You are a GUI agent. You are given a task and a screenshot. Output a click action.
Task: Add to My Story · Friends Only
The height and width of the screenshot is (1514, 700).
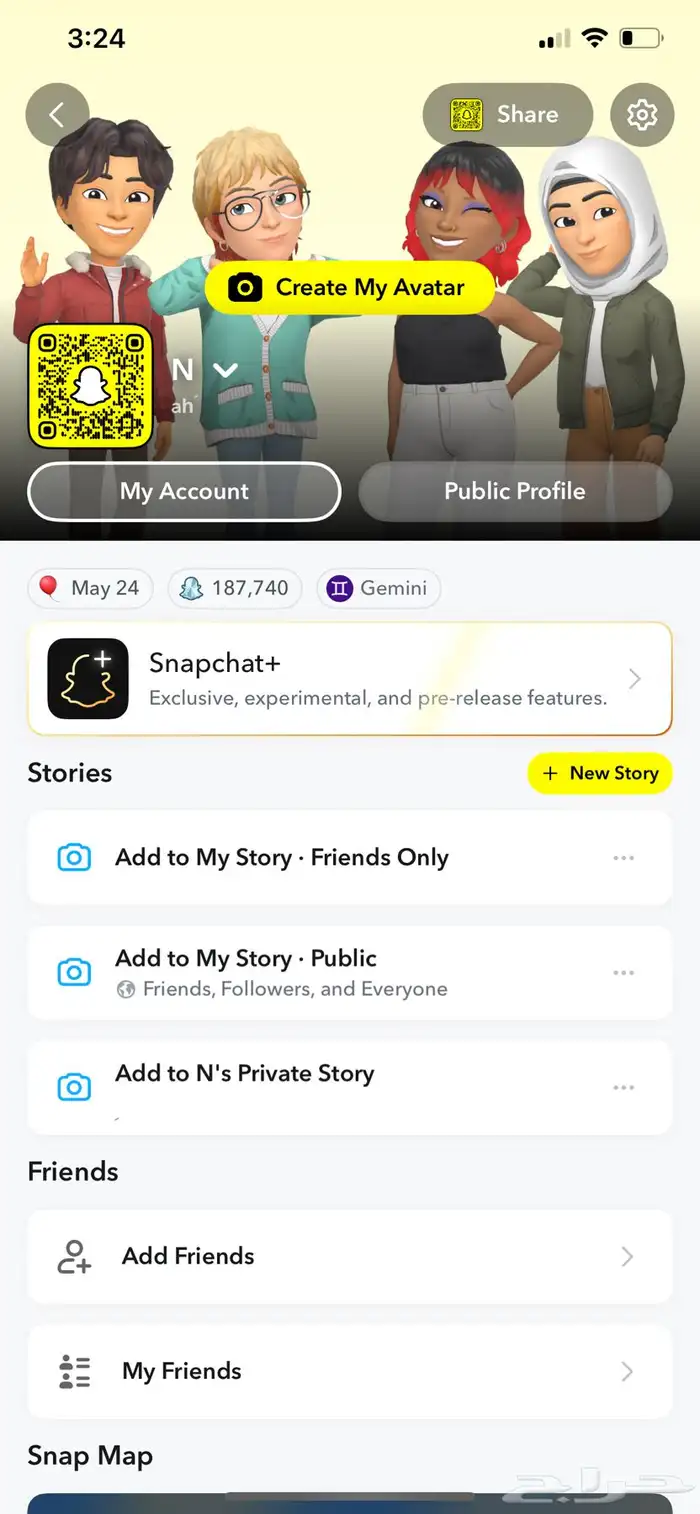click(x=281, y=857)
